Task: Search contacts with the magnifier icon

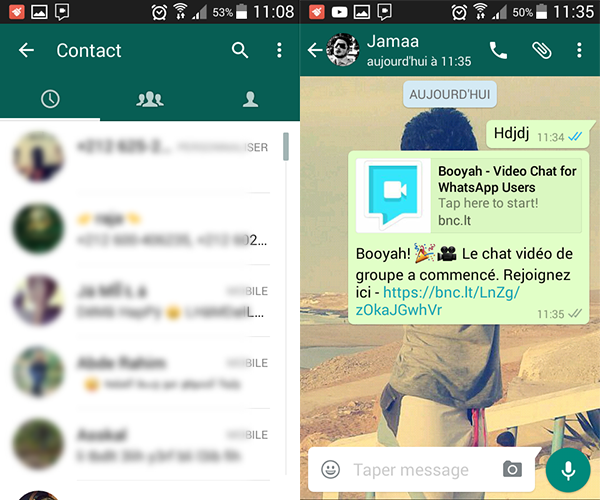Action: tap(240, 51)
